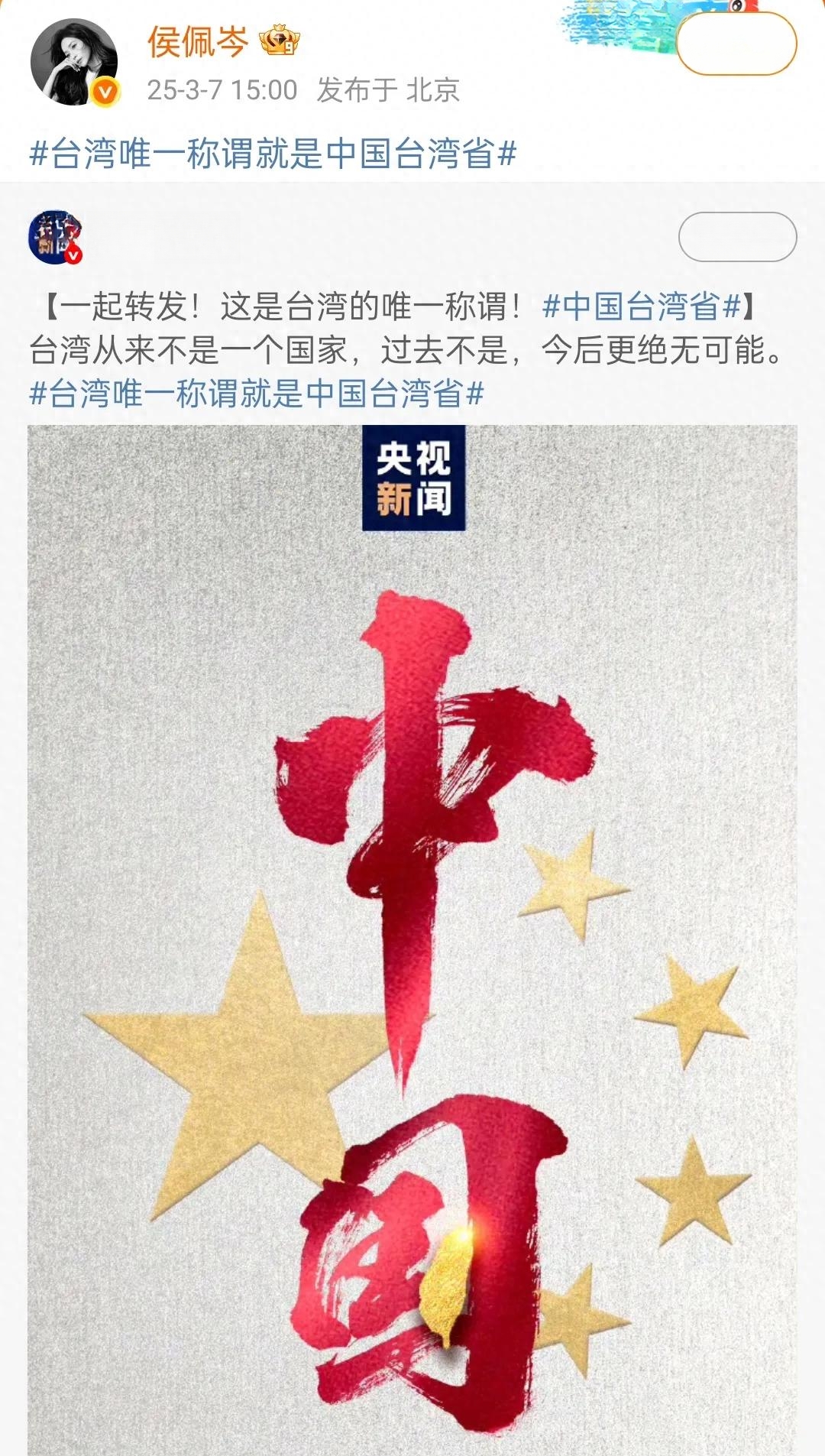Tap the username 侯佩岑

[198, 41]
